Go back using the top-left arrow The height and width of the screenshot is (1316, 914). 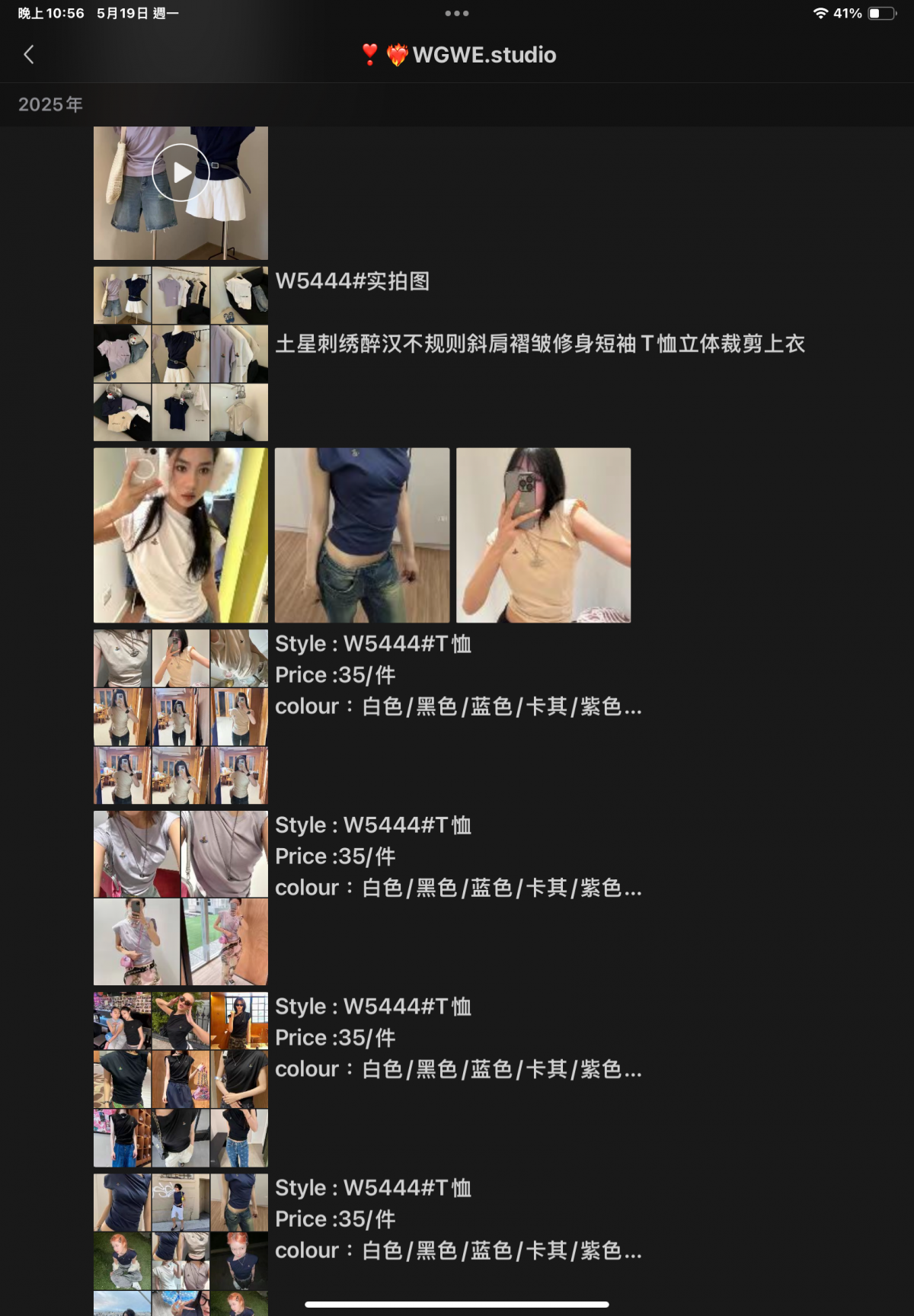[29, 55]
